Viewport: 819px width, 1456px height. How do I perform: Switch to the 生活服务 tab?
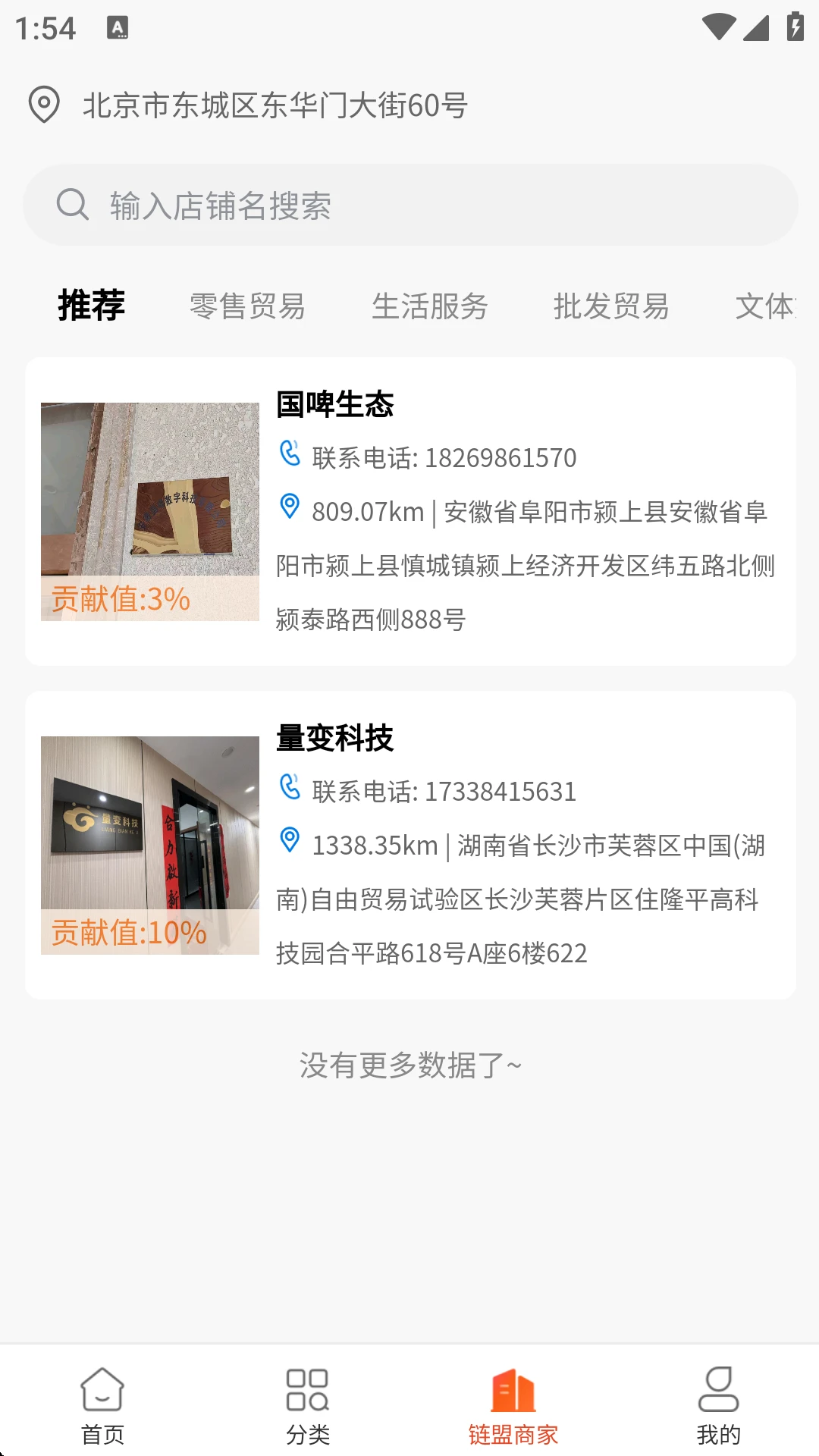click(429, 306)
